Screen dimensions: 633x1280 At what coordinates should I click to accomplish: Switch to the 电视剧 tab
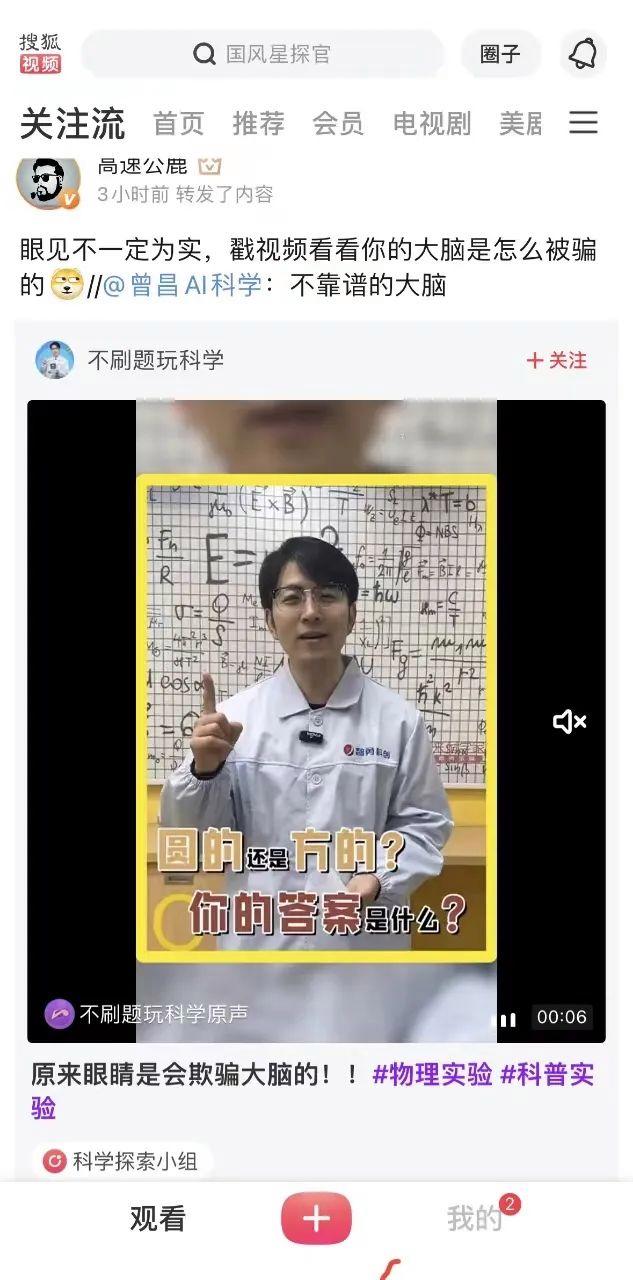pyautogui.click(x=431, y=123)
